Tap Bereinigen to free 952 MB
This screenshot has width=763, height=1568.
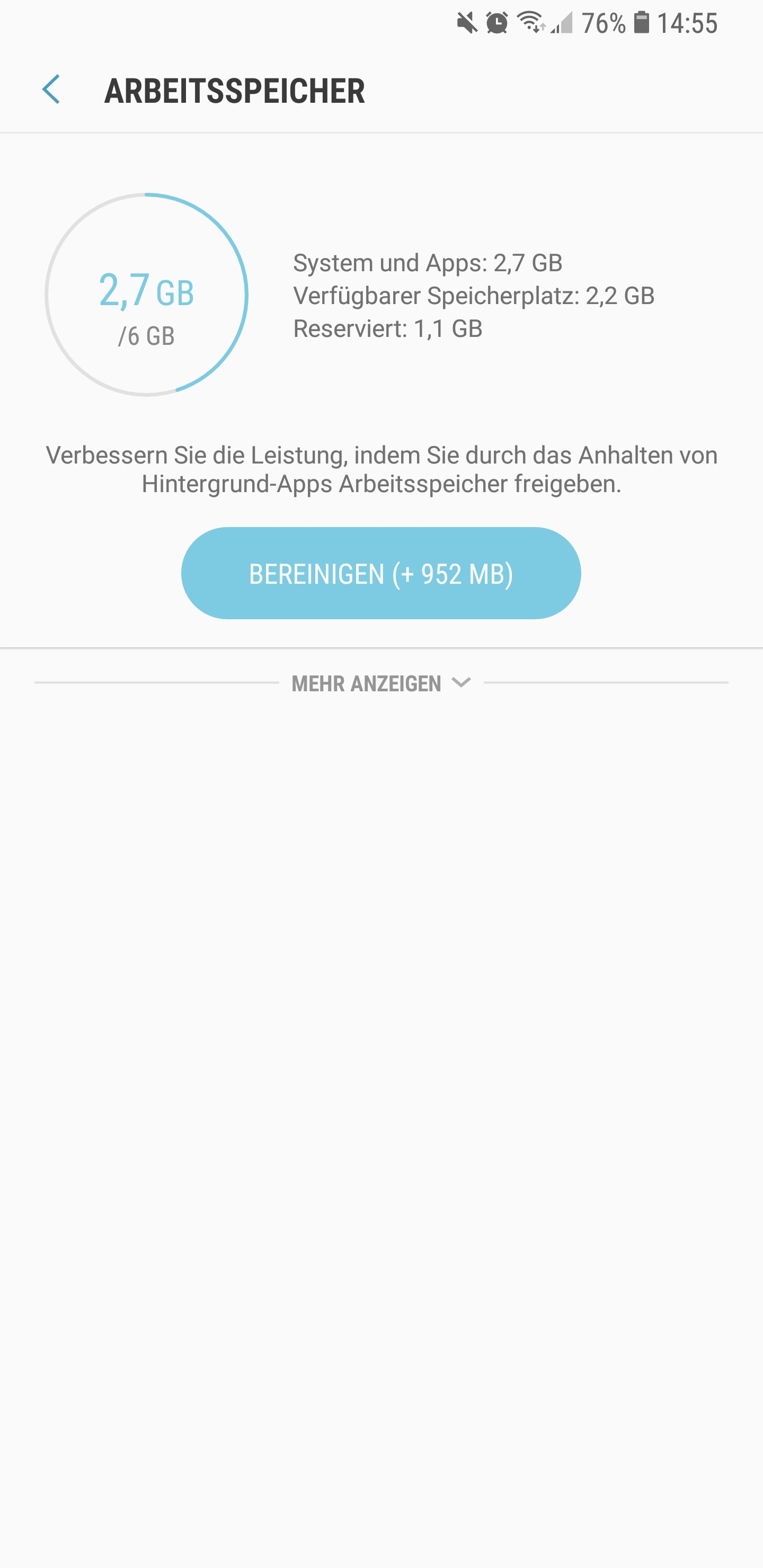point(380,573)
